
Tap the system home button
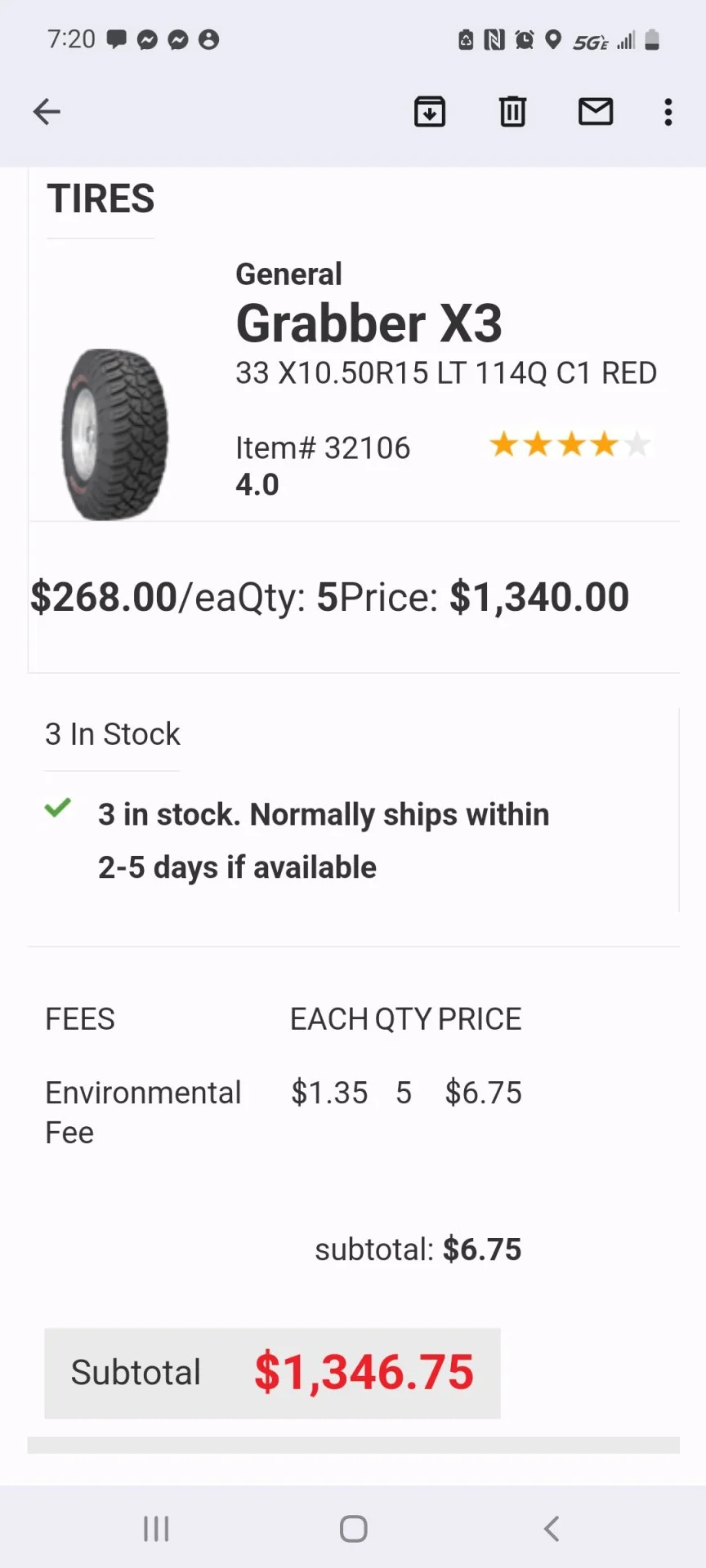(353, 1528)
